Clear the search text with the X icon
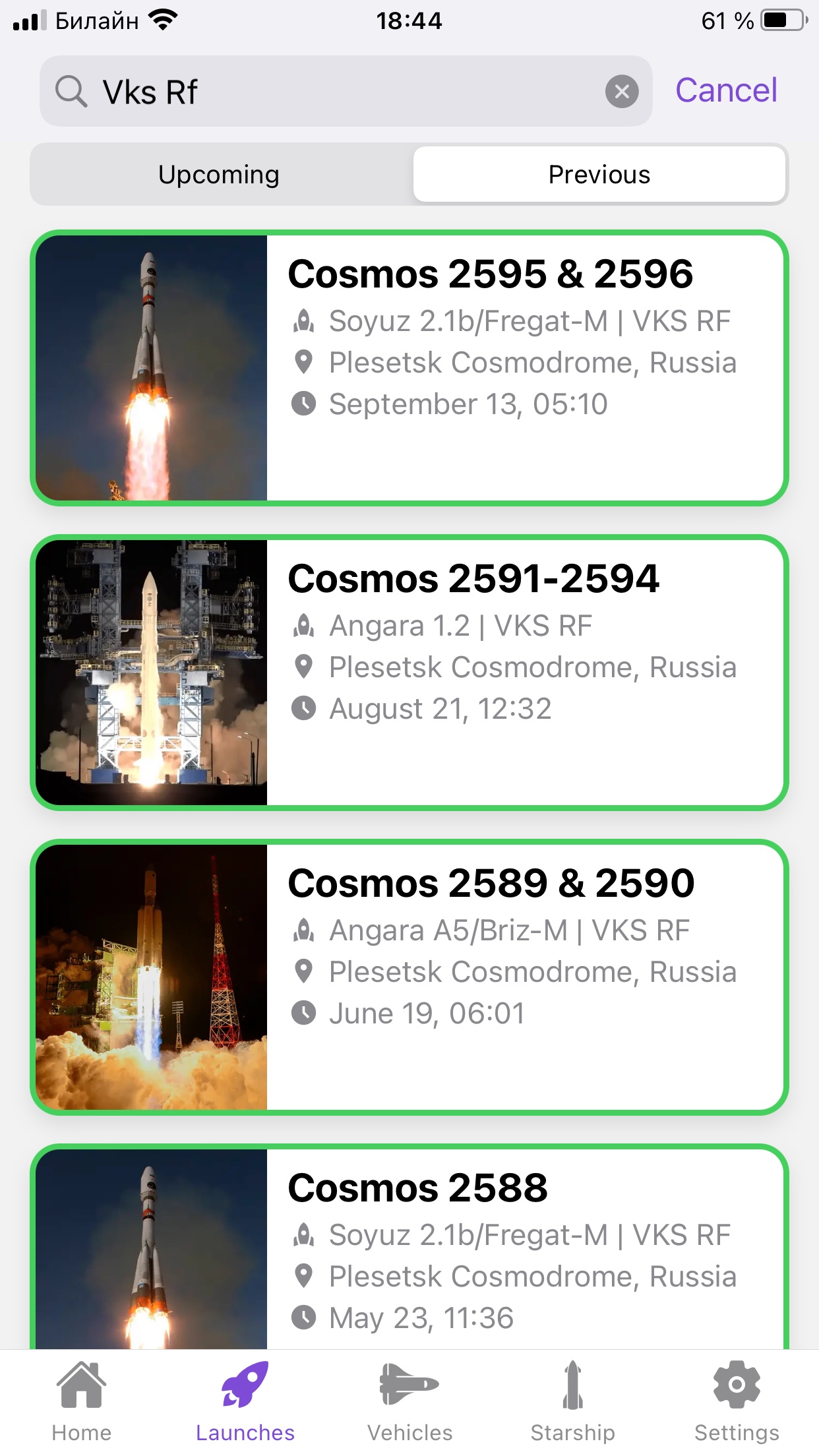Viewport: 819px width, 1456px height. 621,92
